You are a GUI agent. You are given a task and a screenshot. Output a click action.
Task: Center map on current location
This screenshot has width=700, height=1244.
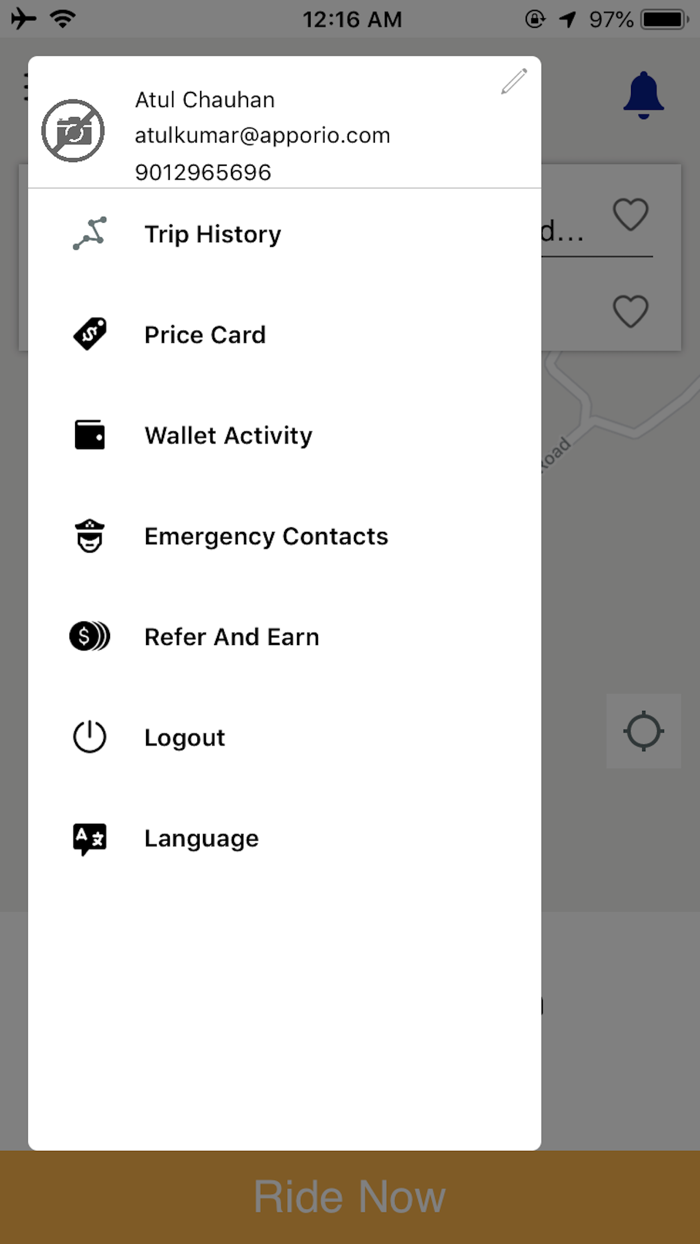[x=643, y=731]
